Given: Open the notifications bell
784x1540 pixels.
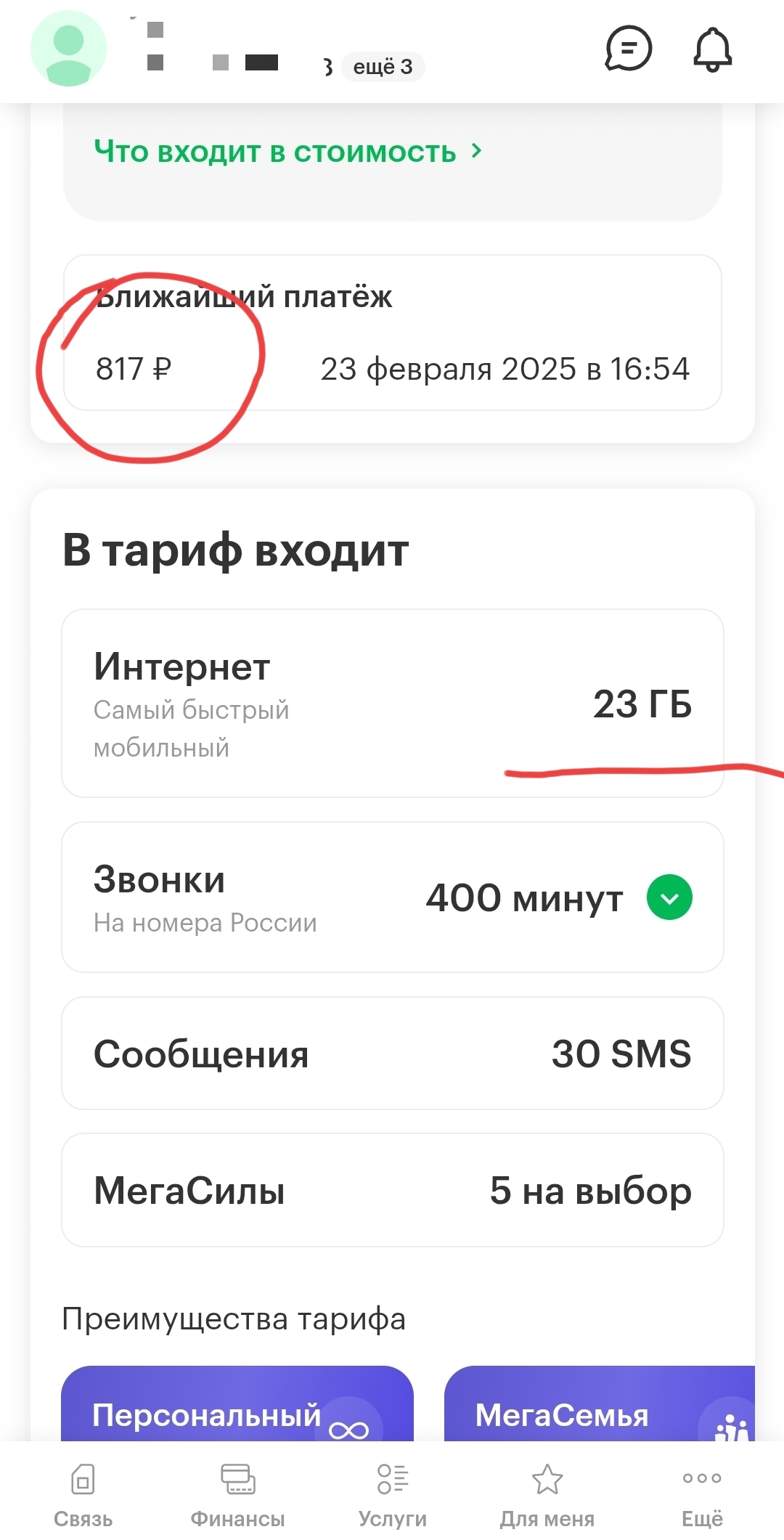Looking at the screenshot, I should point(712,49).
